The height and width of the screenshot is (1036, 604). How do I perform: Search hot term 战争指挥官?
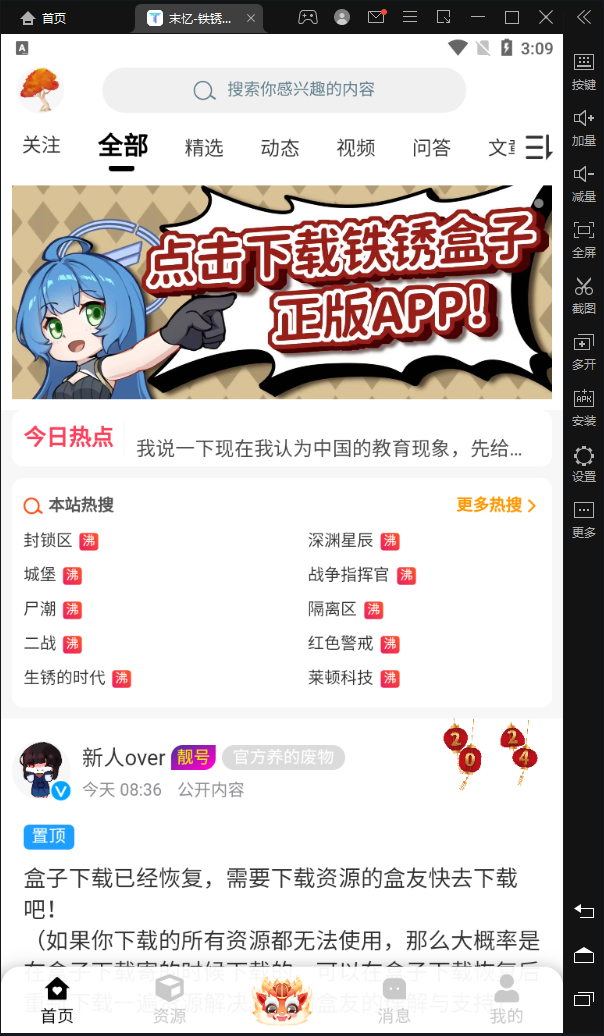(x=349, y=575)
